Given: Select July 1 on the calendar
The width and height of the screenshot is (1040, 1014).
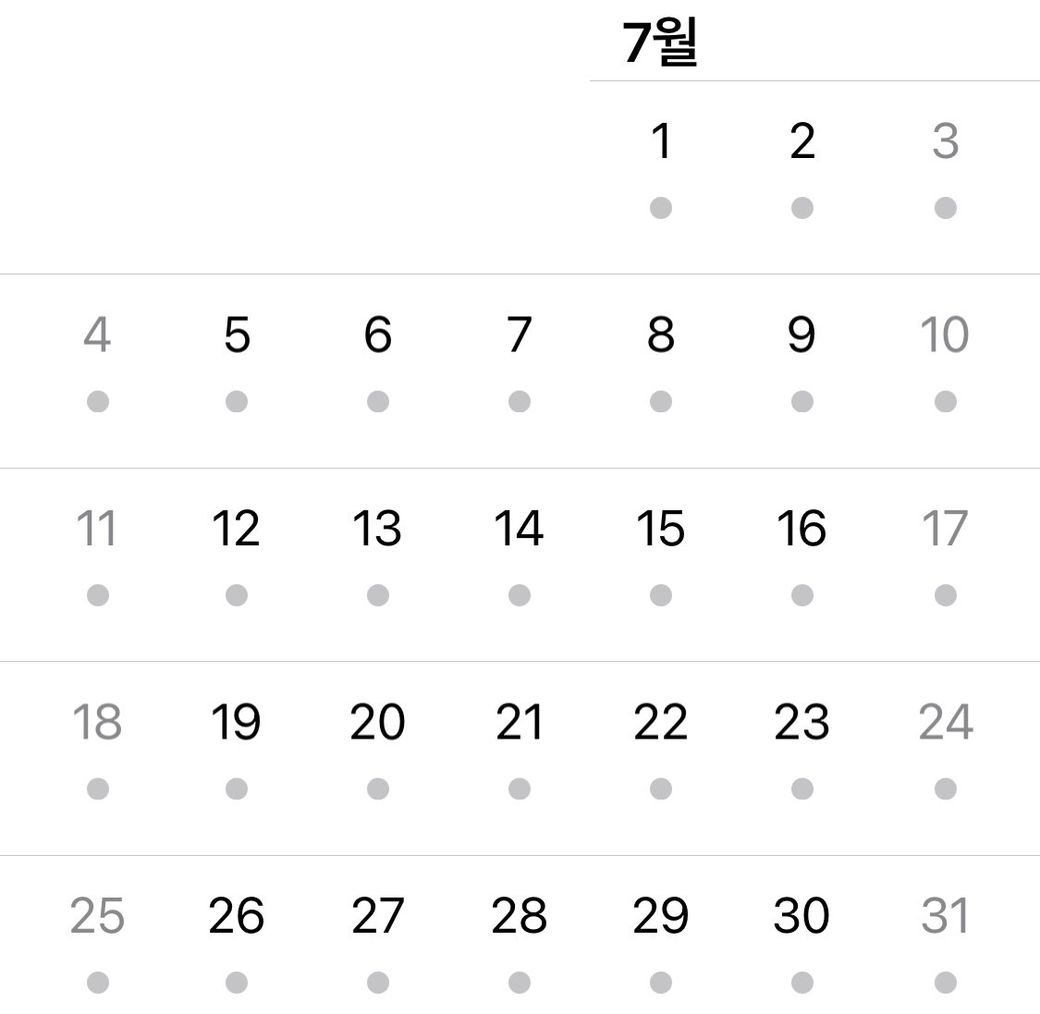Looking at the screenshot, I should (x=660, y=142).
